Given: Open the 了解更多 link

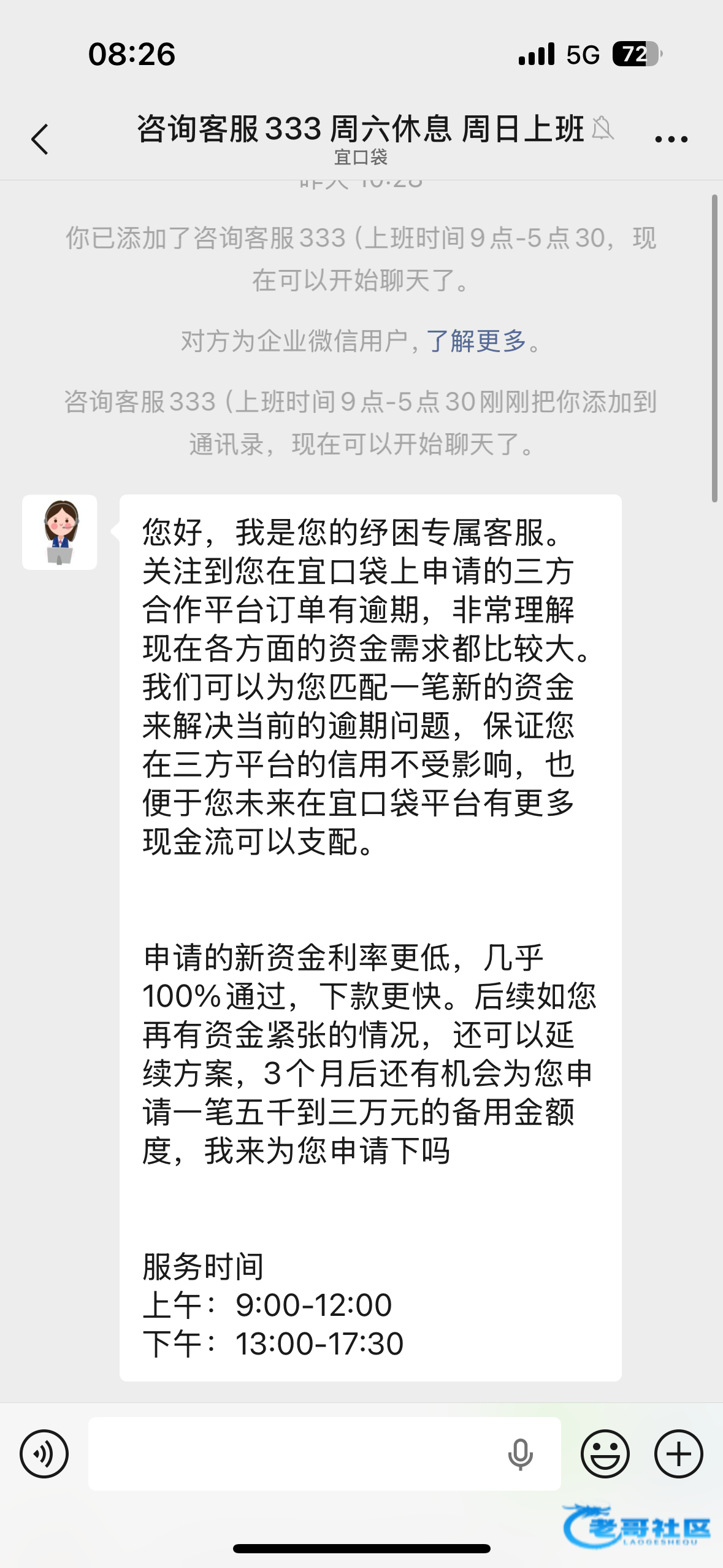Looking at the screenshot, I should (476, 341).
